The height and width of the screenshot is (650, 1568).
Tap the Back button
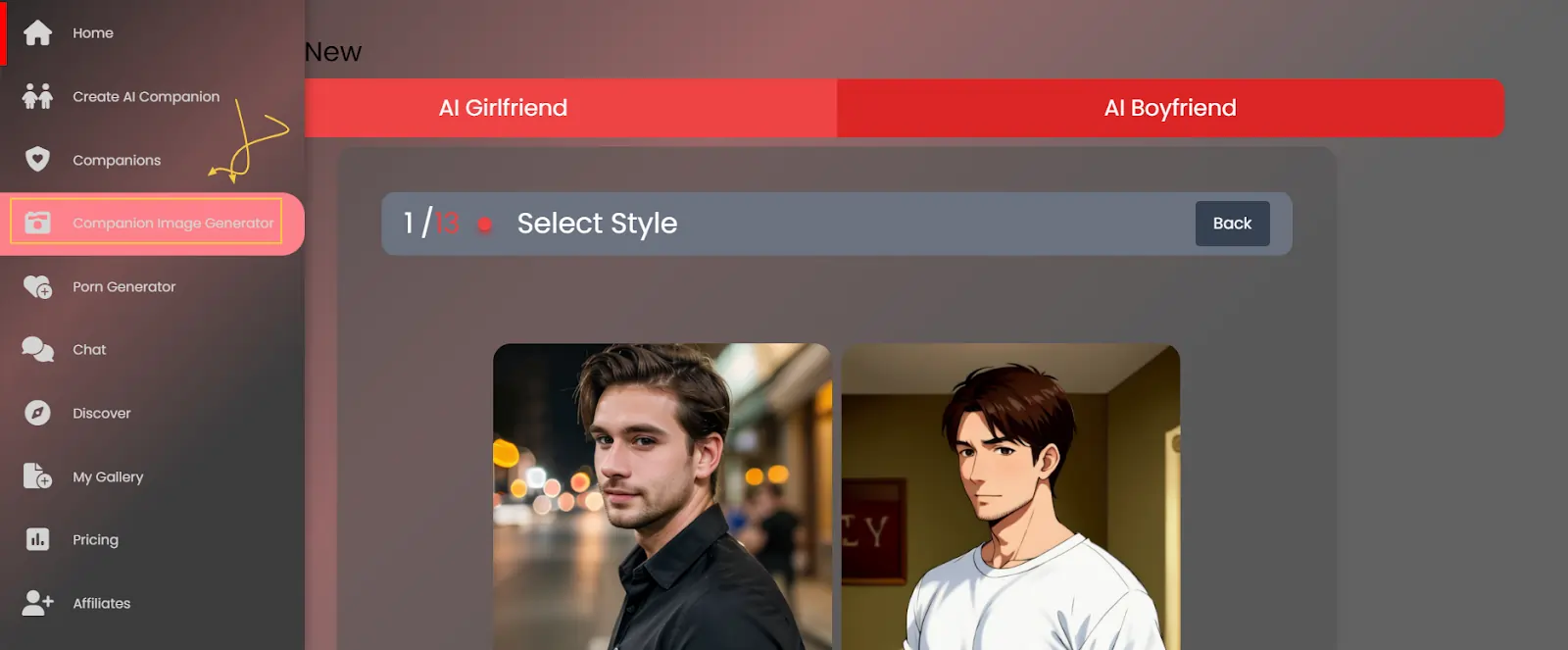1232,224
